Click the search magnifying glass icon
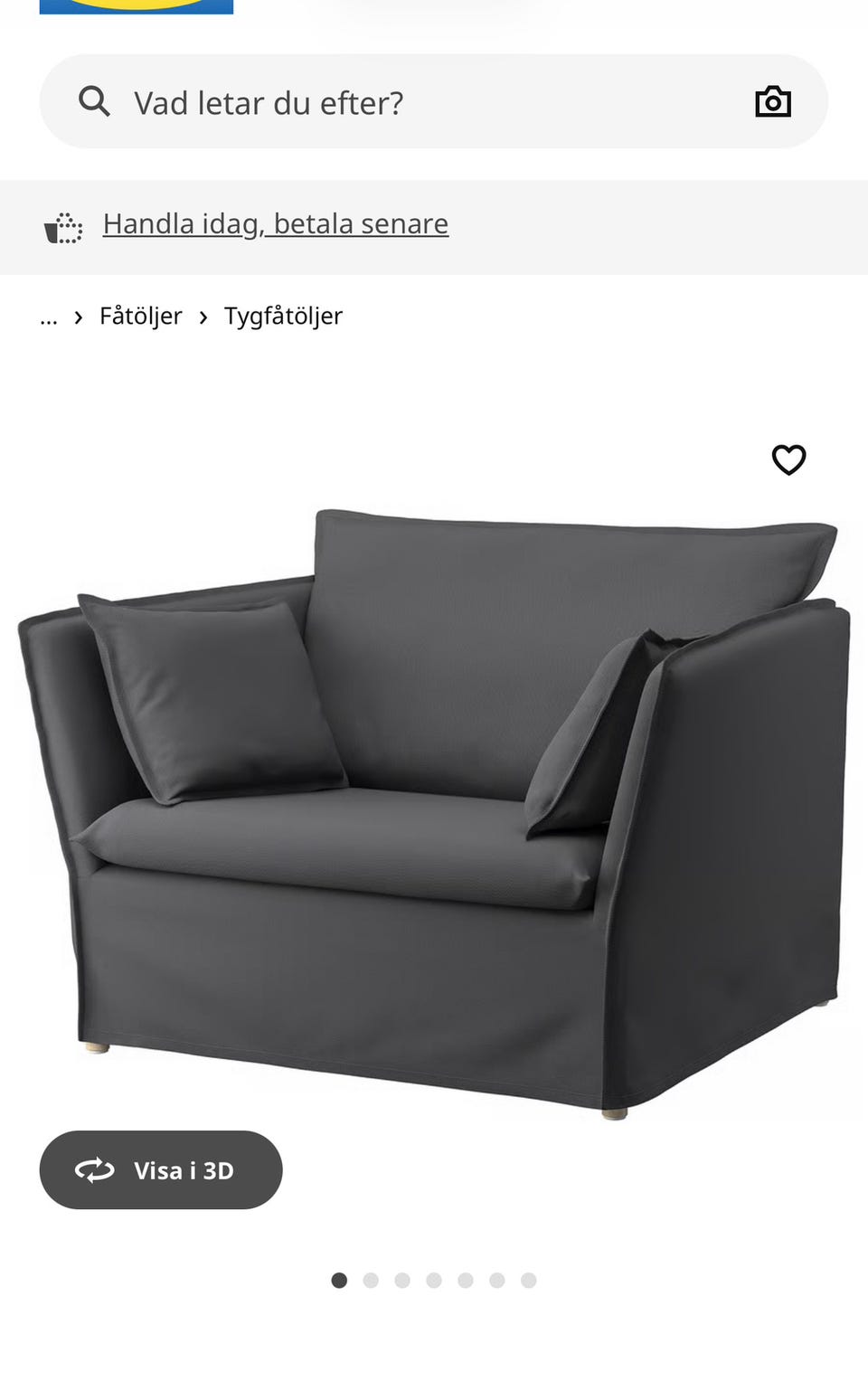Image resolution: width=868 pixels, height=1381 pixels. click(94, 101)
